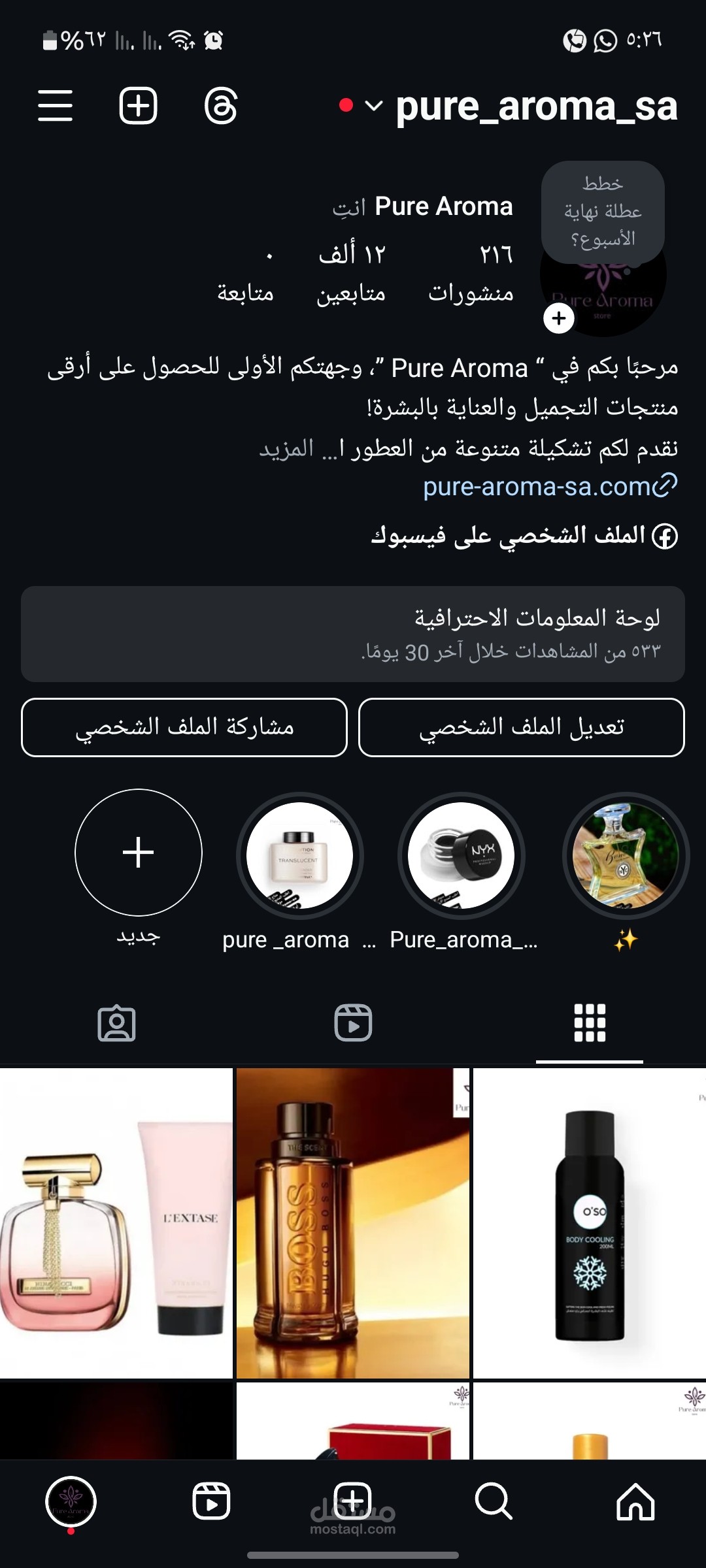Go to the home feed
This screenshot has width=706, height=1568.
click(635, 1501)
